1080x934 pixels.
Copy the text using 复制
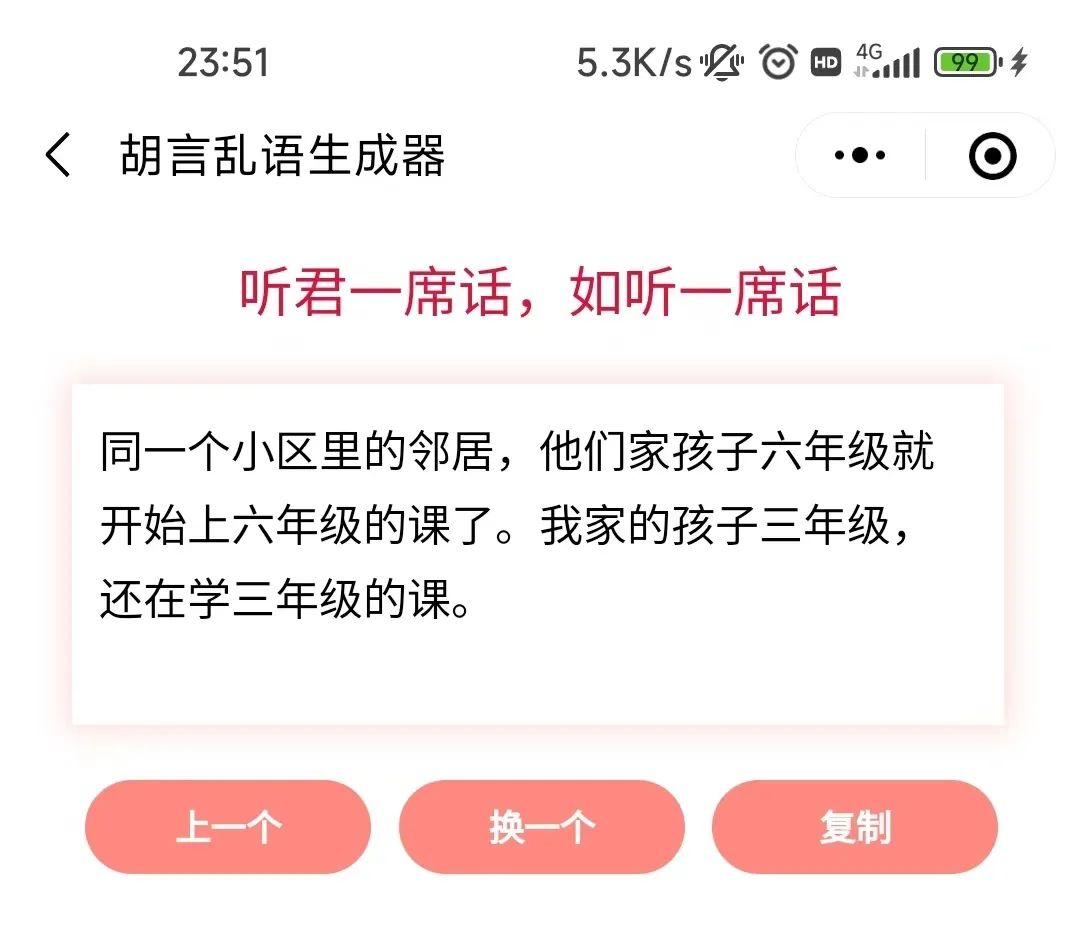click(855, 827)
